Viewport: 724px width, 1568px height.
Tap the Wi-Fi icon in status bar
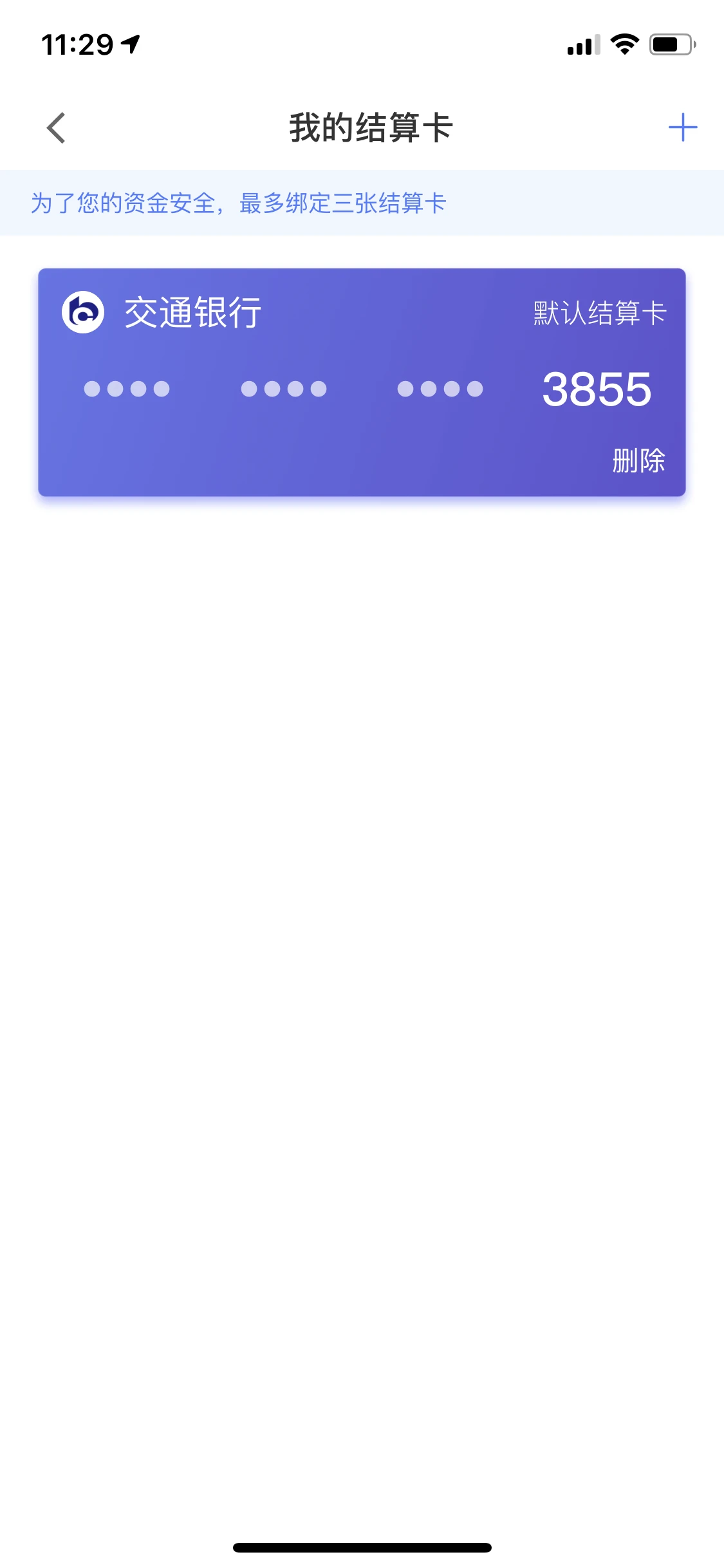[622, 44]
